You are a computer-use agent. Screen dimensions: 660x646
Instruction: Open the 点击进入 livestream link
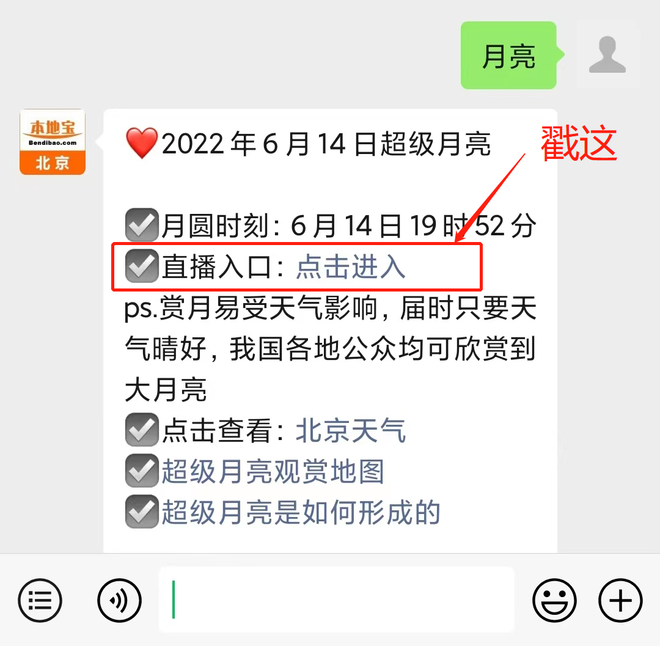[350, 267]
